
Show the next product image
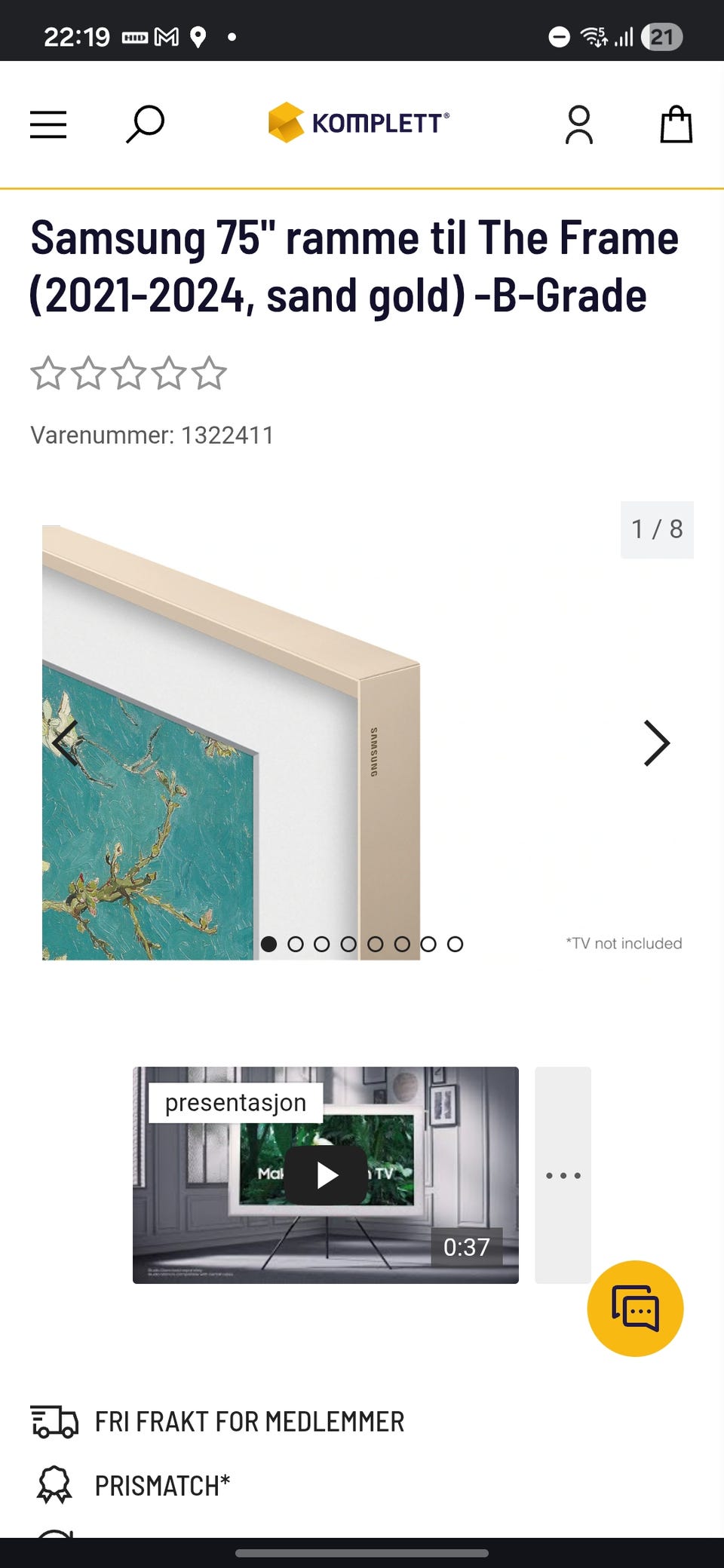pos(655,743)
